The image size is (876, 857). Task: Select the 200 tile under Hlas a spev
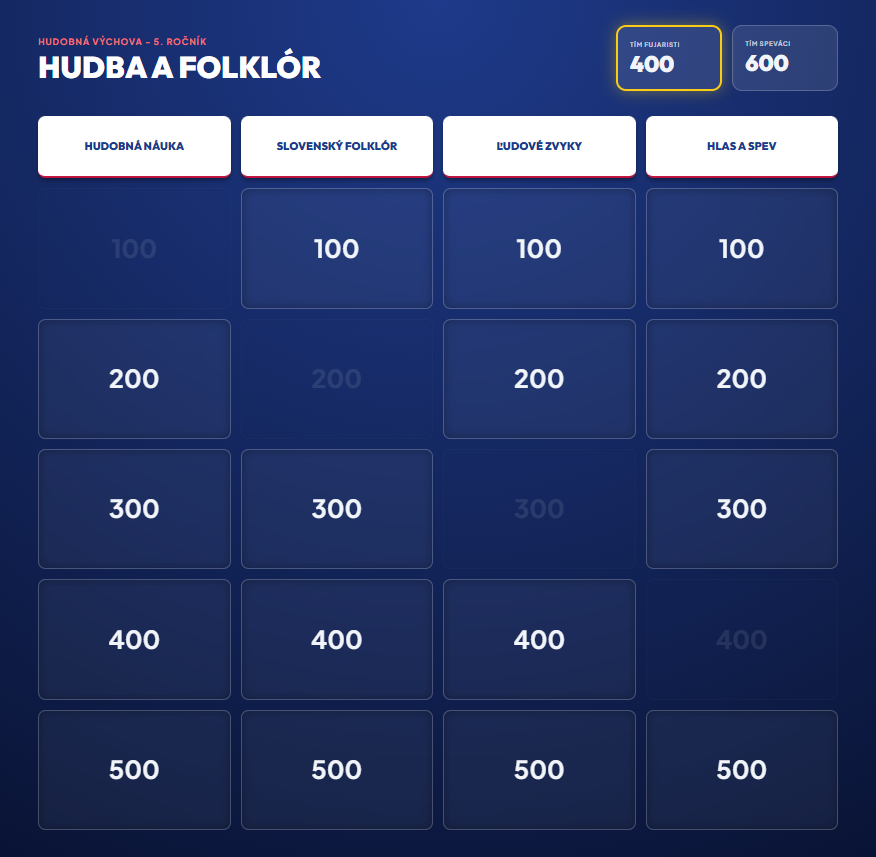click(x=741, y=379)
